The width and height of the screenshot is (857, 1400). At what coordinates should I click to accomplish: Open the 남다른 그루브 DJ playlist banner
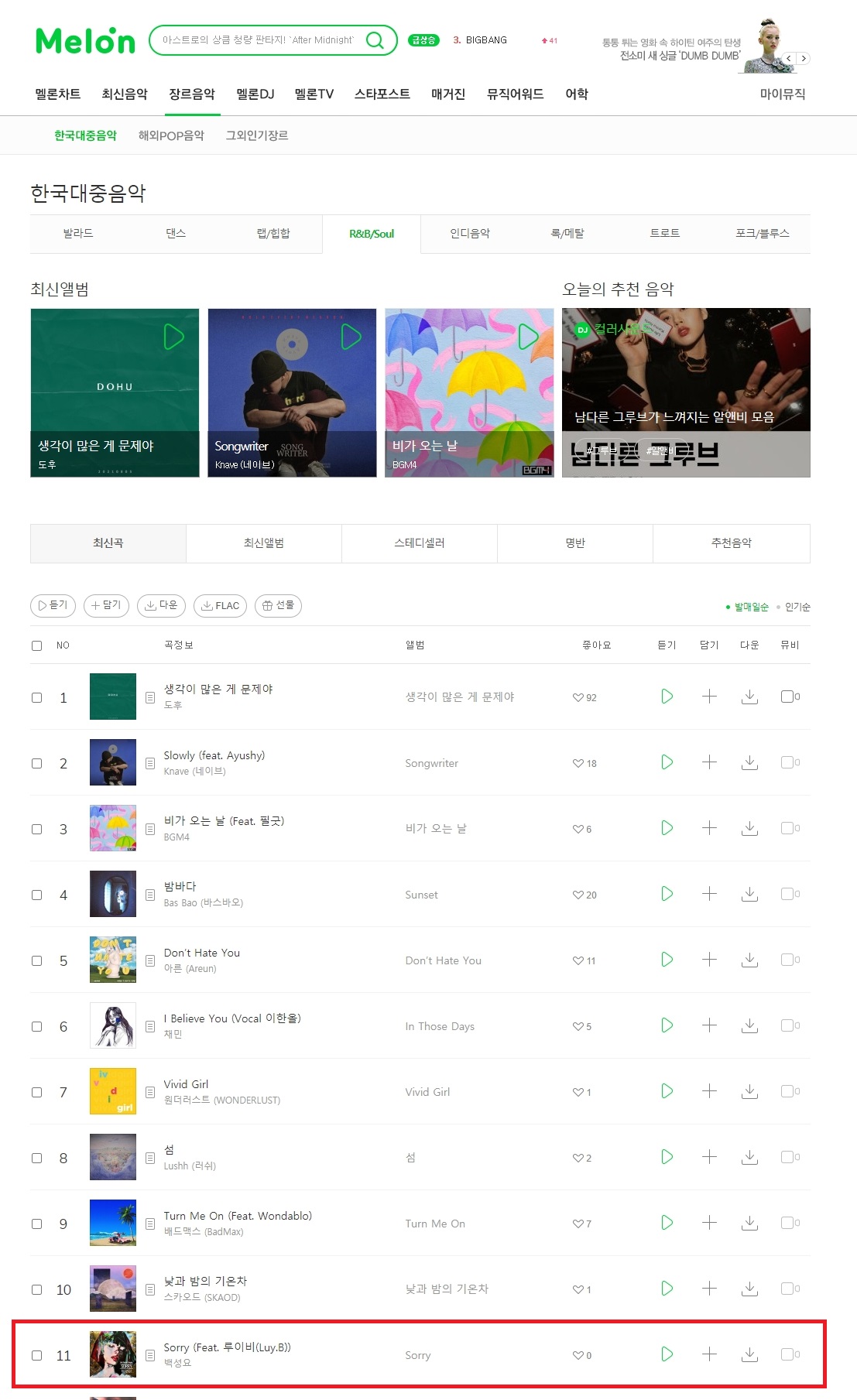pos(685,392)
